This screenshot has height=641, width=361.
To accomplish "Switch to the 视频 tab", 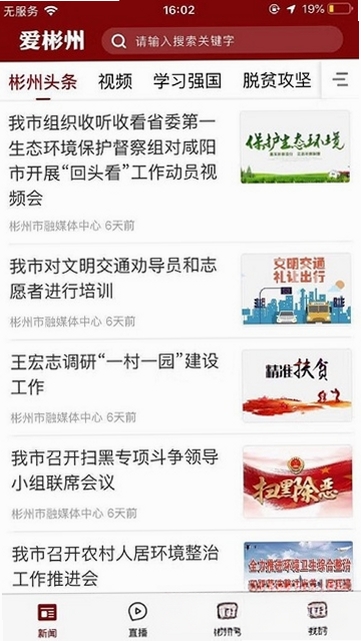I will (x=115, y=81).
